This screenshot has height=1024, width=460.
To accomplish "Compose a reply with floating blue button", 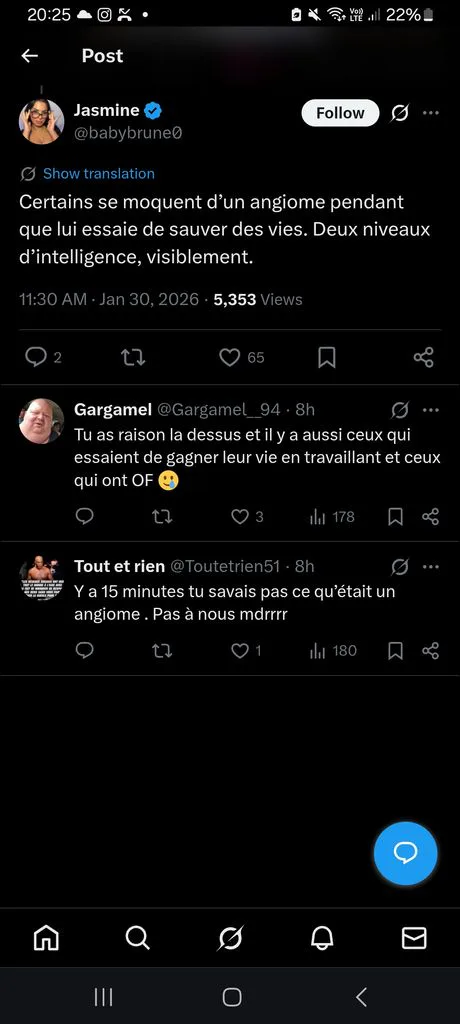I will coord(405,853).
